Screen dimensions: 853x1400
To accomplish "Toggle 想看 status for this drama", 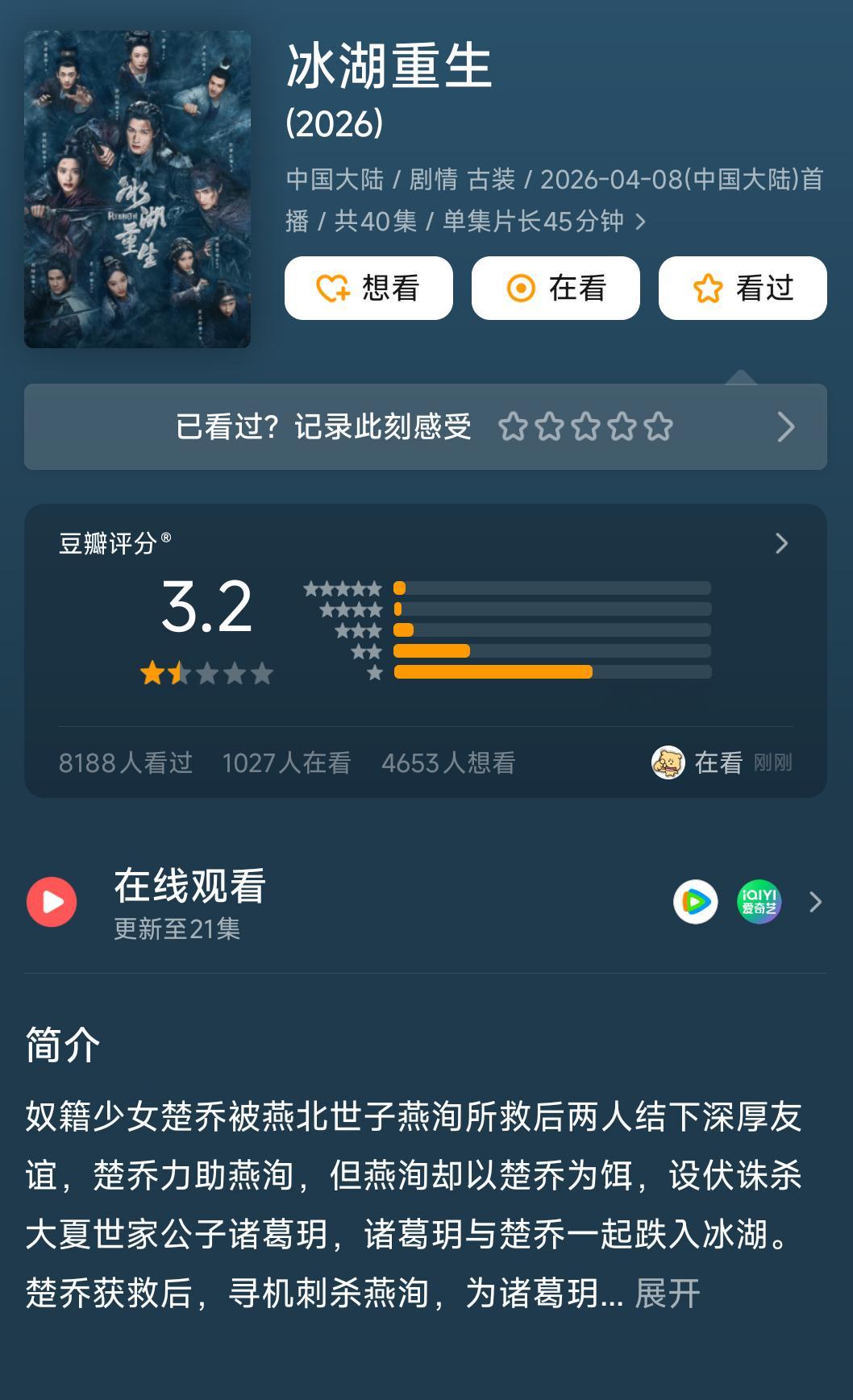I will 368,288.
